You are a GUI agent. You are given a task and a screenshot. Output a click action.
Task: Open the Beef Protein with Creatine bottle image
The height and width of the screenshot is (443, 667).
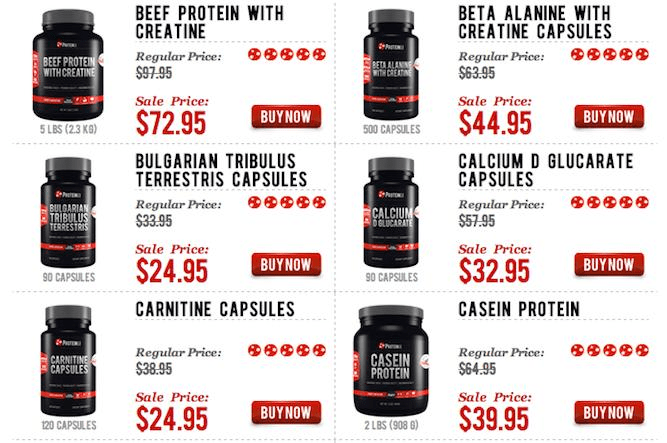(x=68, y=60)
